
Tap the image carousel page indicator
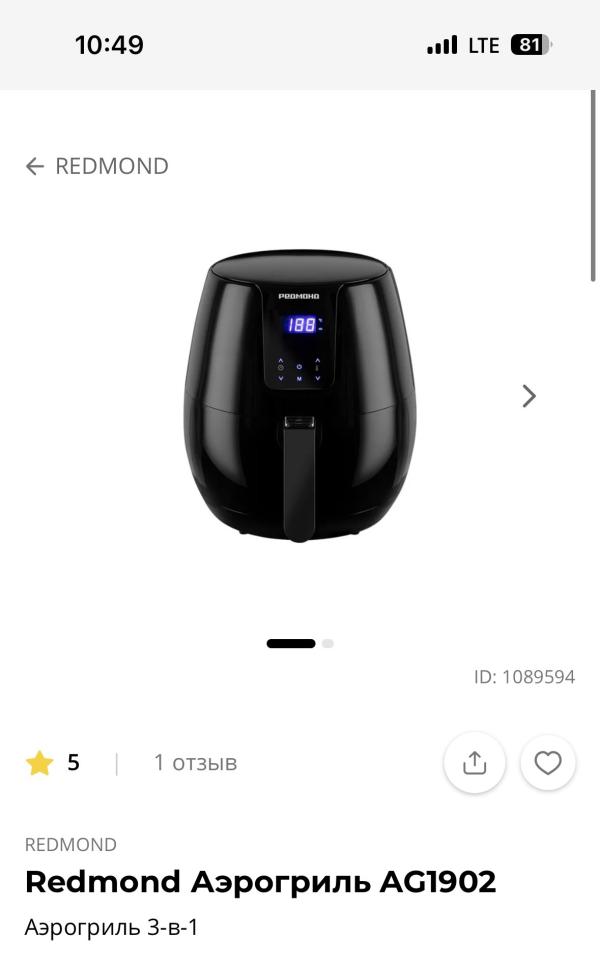point(300,643)
